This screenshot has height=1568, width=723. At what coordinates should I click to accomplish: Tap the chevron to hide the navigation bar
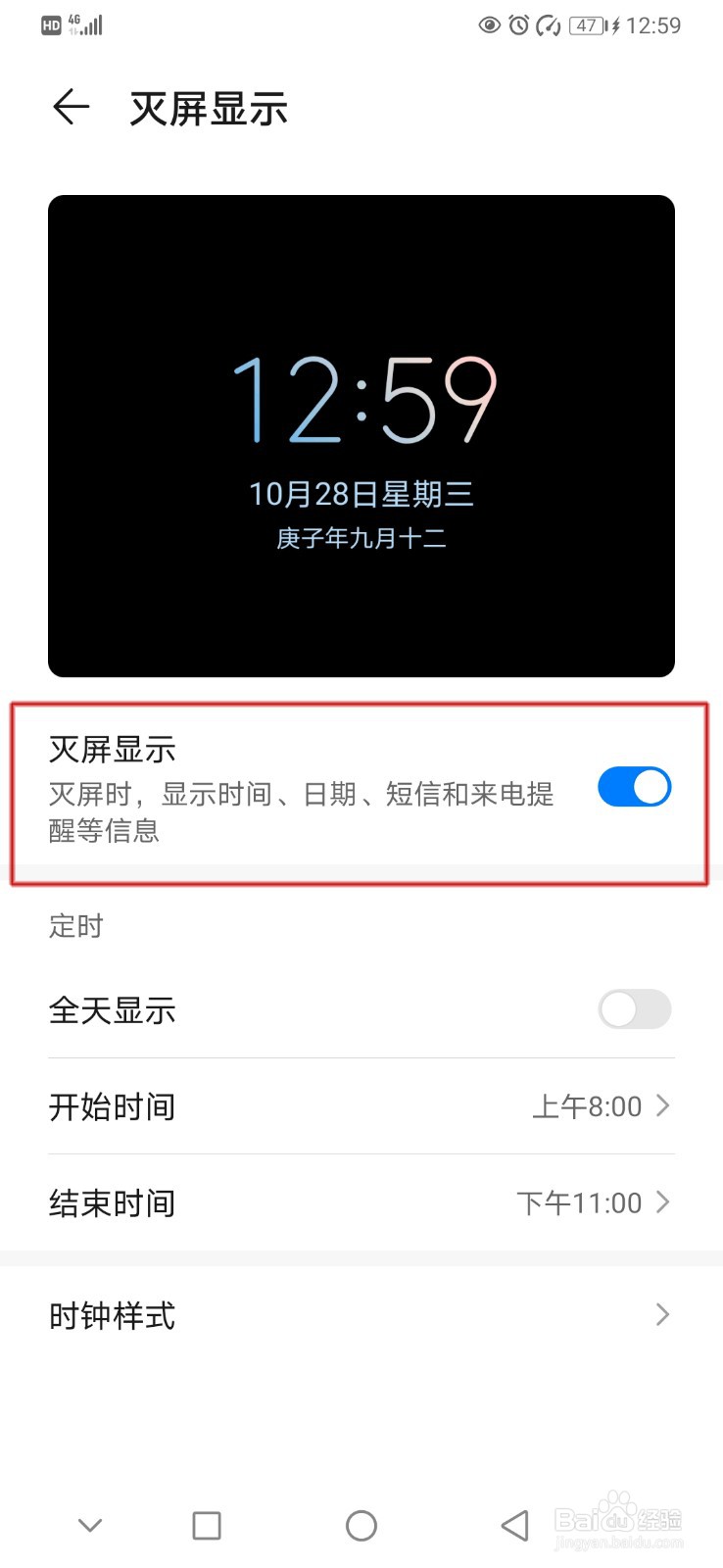90,1525
